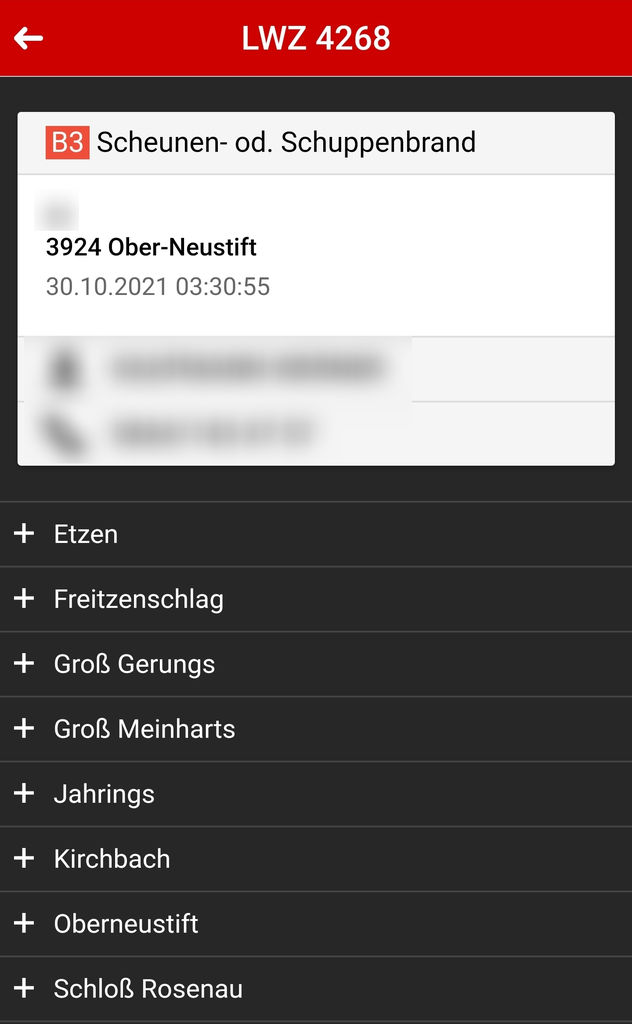Expand the Oberneustift section
The width and height of the screenshot is (632, 1024).
(316, 923)
